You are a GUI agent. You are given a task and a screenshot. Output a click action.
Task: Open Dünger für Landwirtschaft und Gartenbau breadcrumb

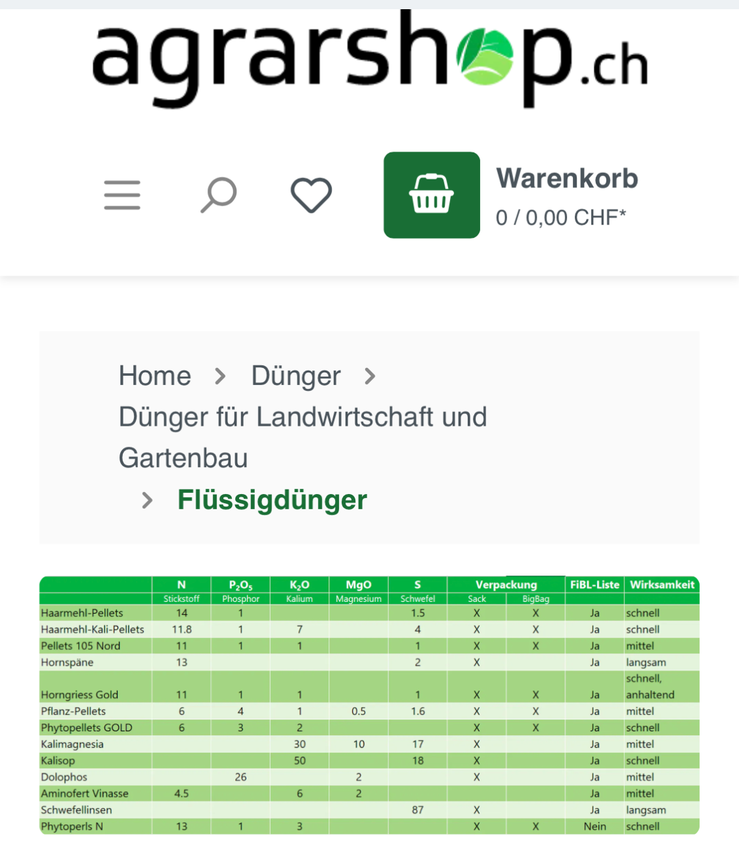point(302,437)
